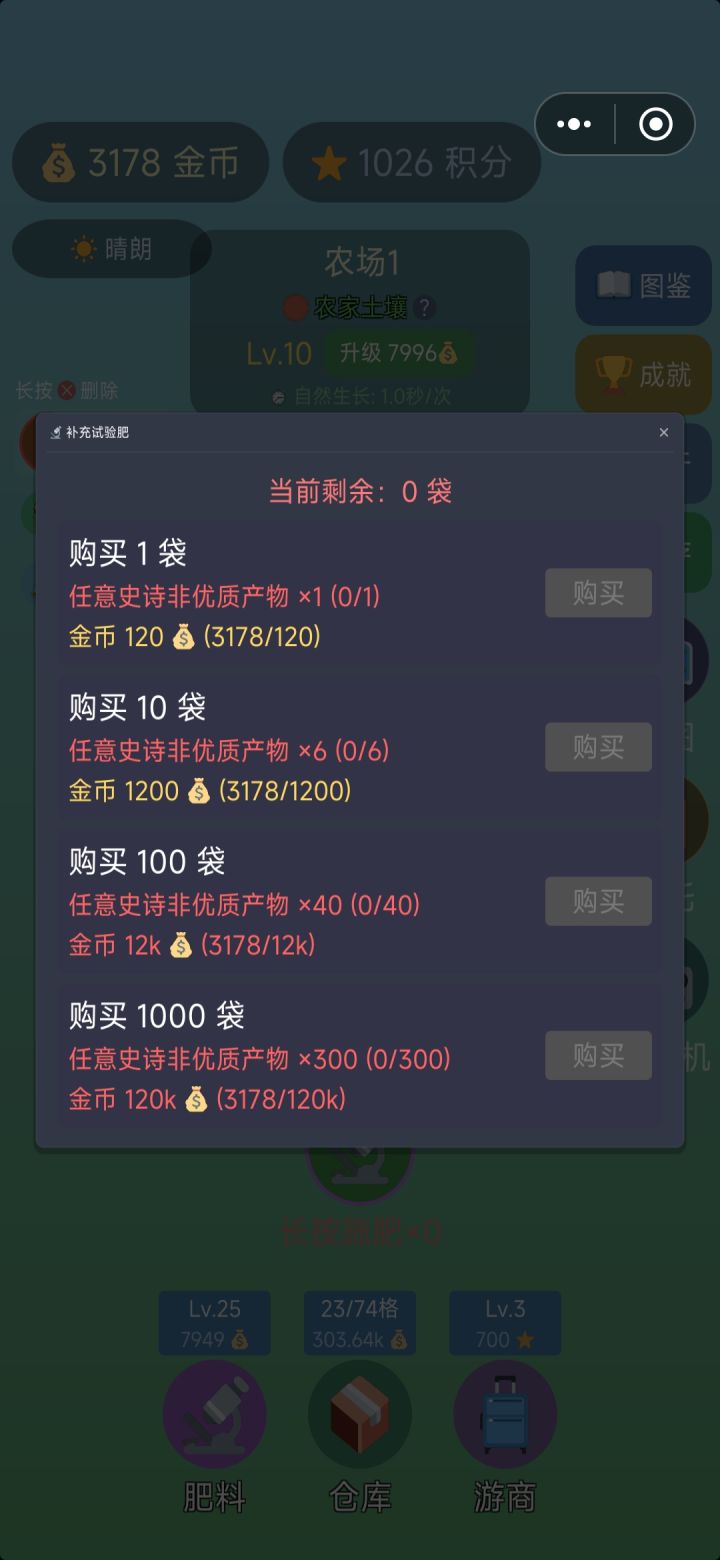Click 购买 for buying 100 bags

598,901
